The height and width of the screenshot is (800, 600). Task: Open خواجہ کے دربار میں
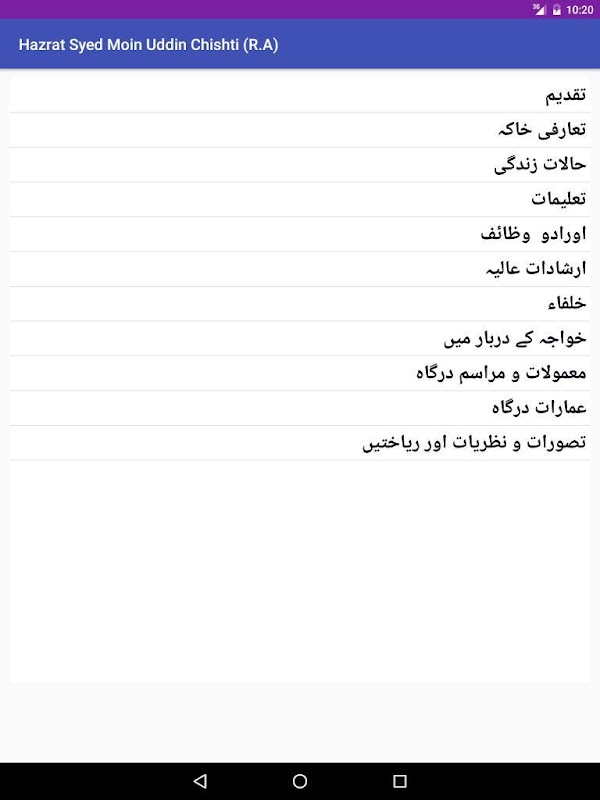(x=300, y=338)
